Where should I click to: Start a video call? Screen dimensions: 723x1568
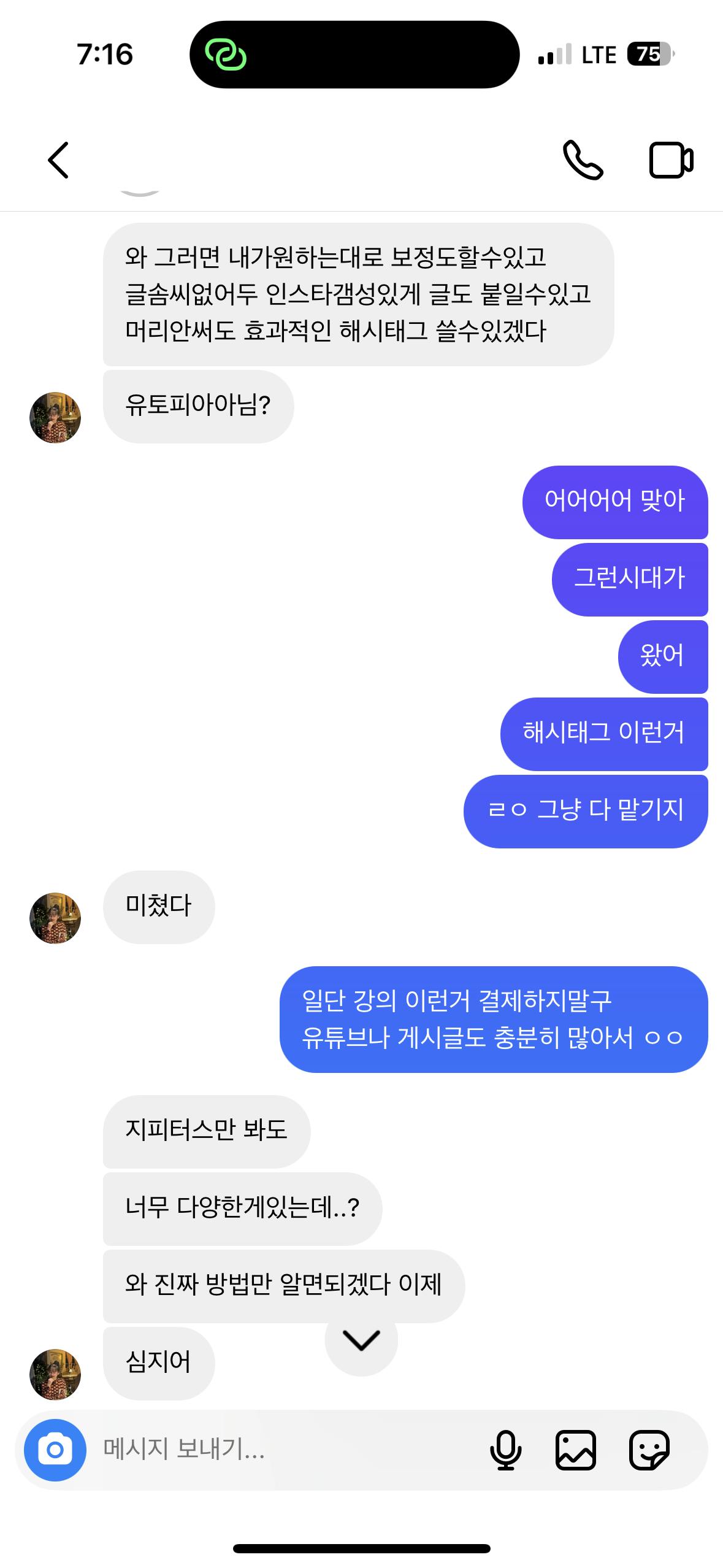[x=671, y=160]
